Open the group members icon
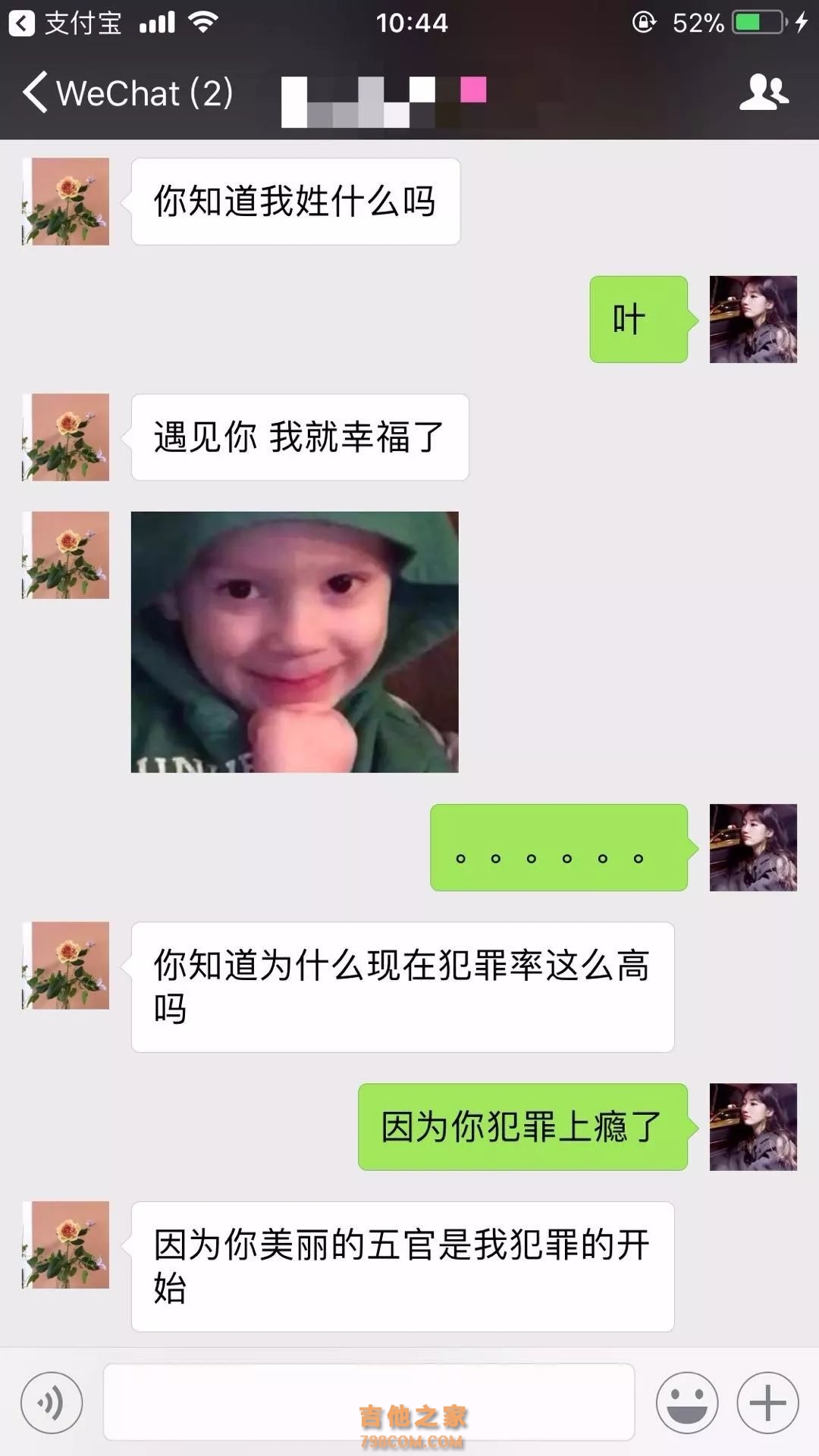The image size is (819, 1456). point(764,92)
